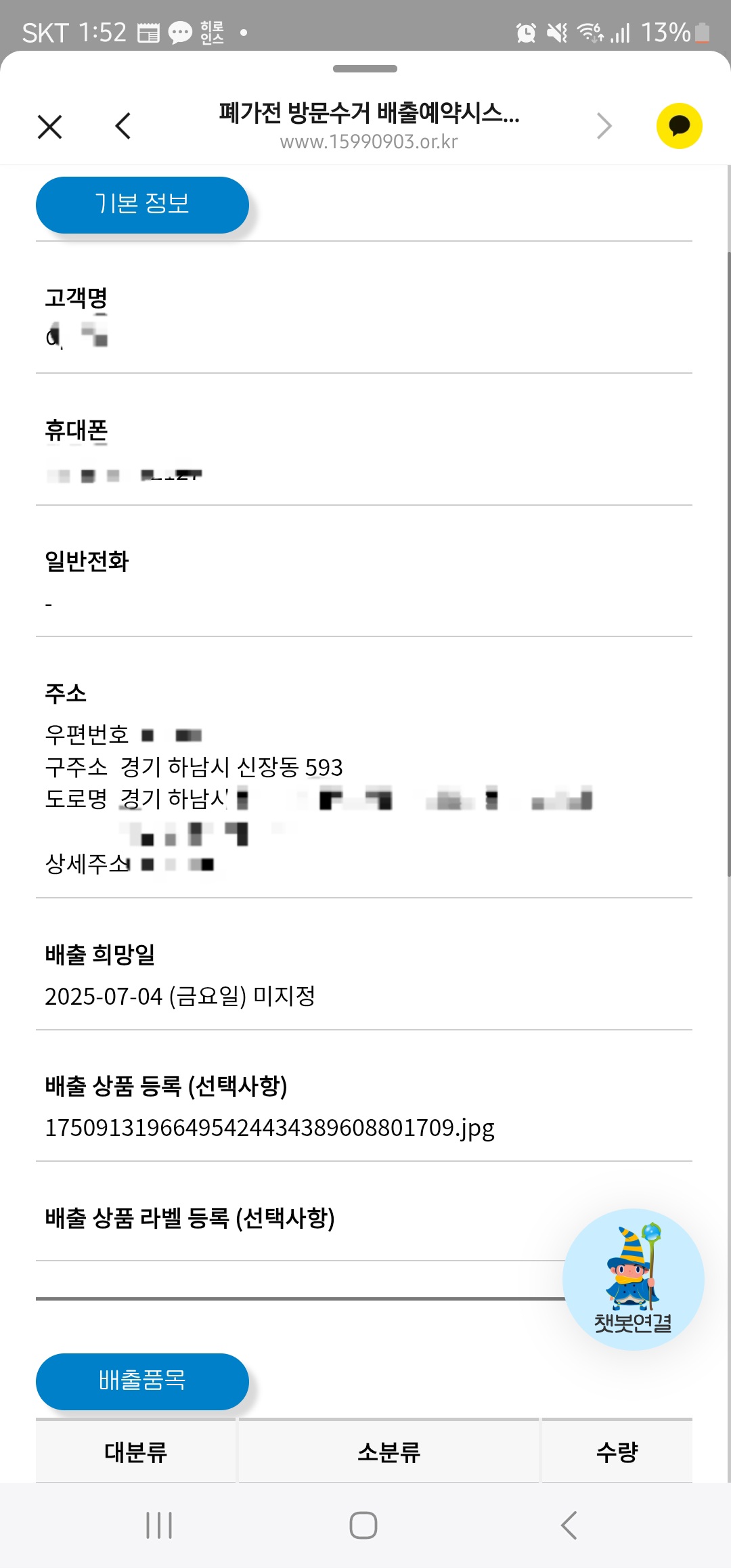
Task: Tap the 배출품목 blue button
Action: 142,1381
